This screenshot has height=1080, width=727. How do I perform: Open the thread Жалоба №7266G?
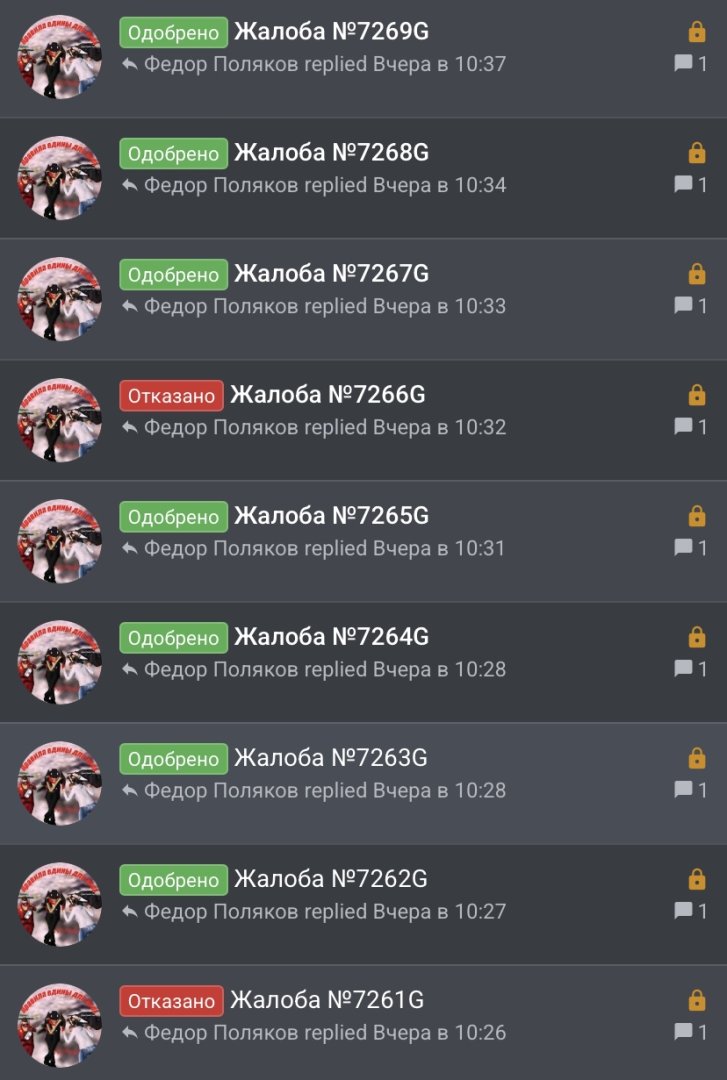pyautogui.click(x=327, y=395)
